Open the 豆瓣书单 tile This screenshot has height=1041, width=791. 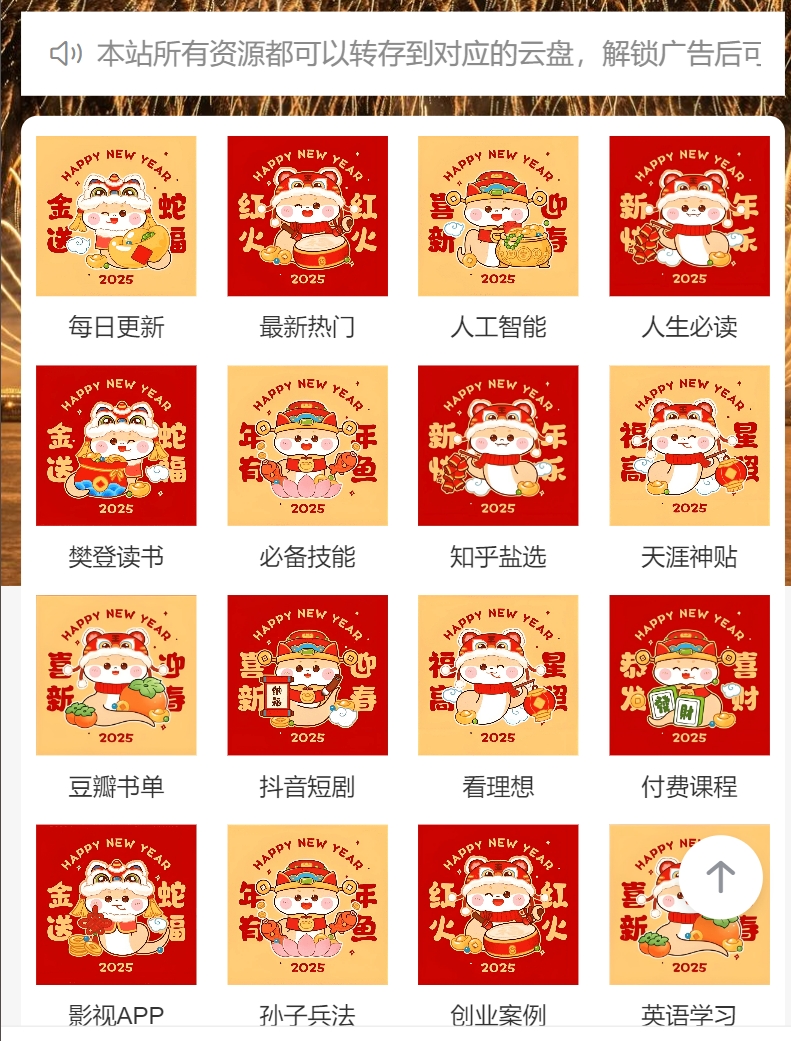pyautogui.click(x=116, y=676)
